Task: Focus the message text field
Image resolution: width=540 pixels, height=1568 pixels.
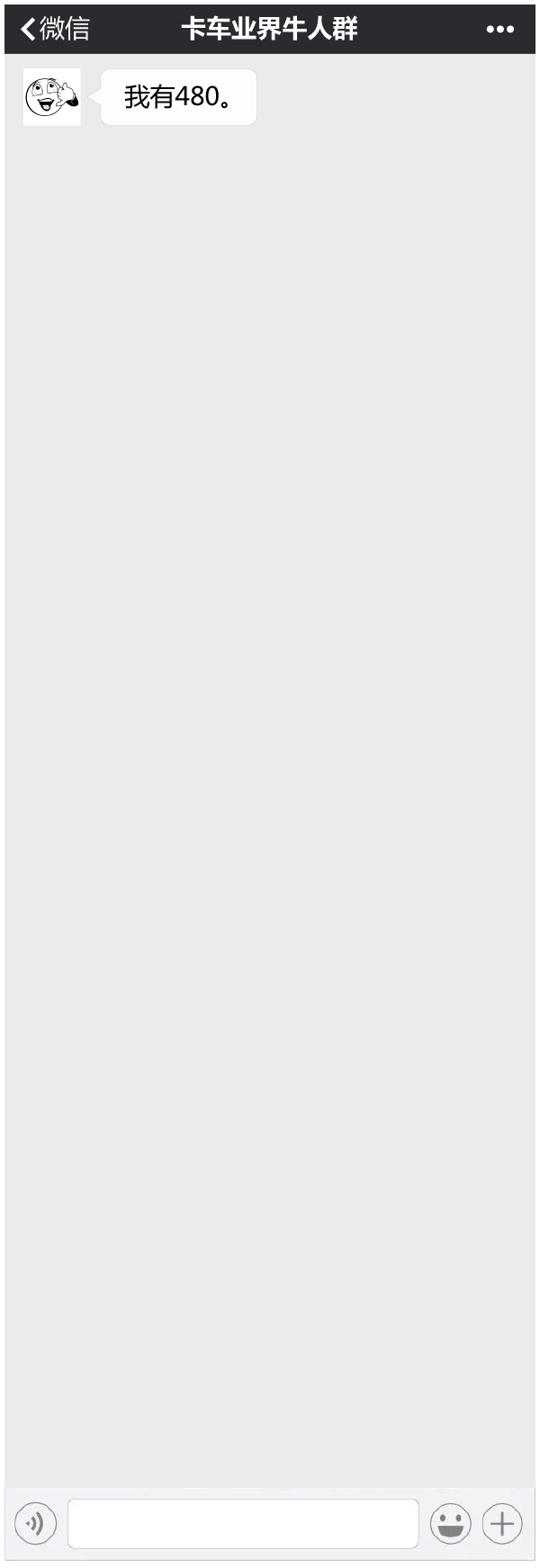Action: pyautogui.click(x=243, y=1523)
